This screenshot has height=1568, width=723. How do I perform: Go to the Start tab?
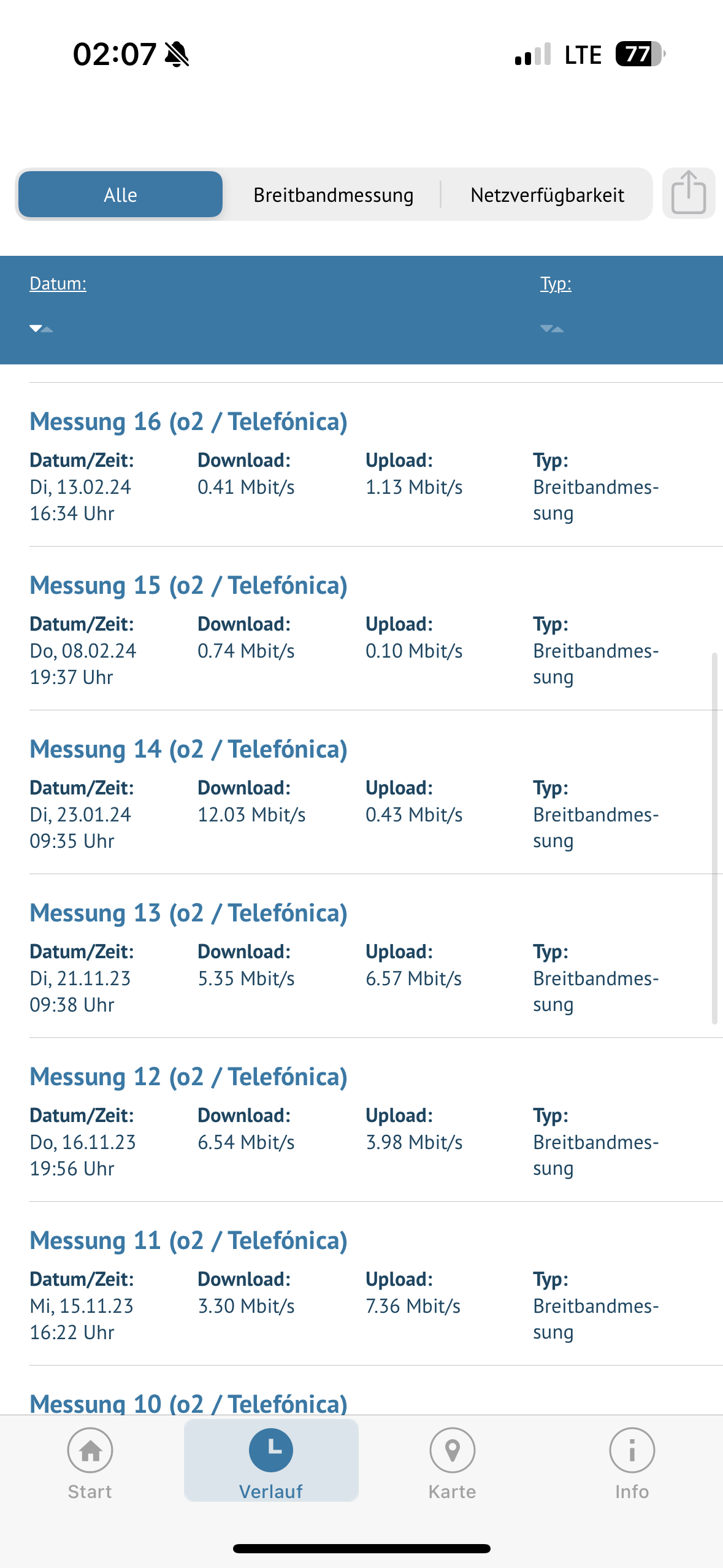click(x=90, y=1462)
